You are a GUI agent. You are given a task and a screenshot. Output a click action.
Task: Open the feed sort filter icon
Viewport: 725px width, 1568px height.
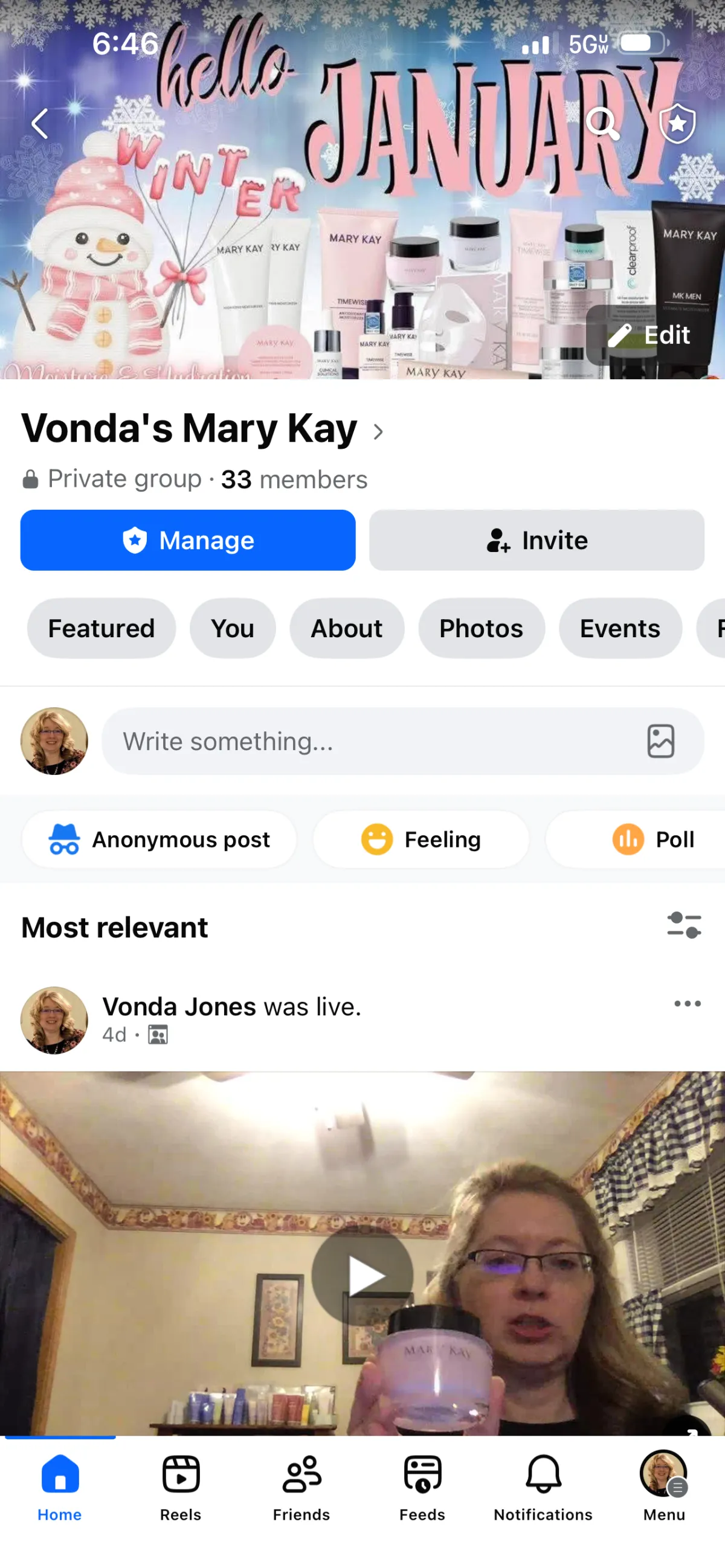683,925
